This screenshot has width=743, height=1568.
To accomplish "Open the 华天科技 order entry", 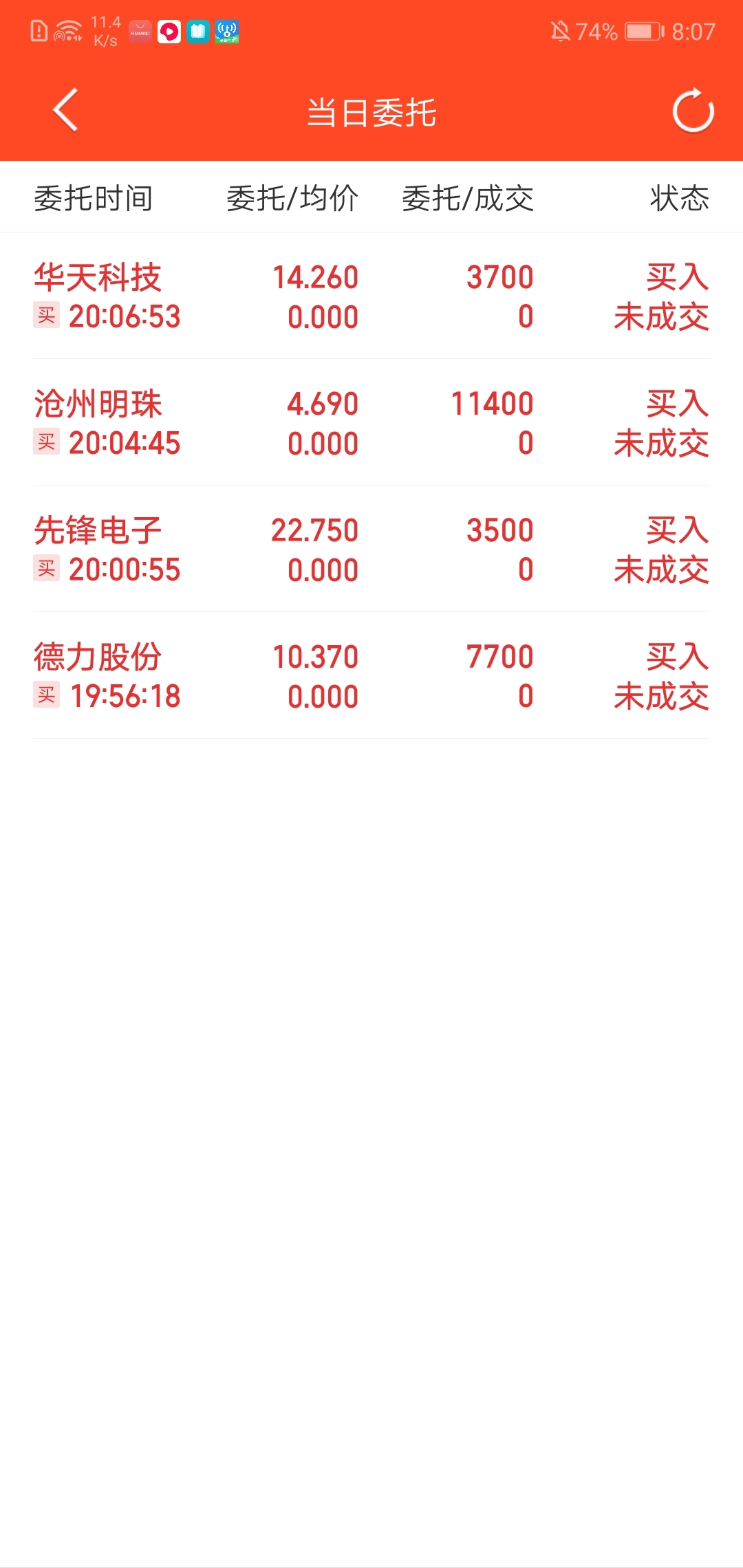I will coord(371,296).
